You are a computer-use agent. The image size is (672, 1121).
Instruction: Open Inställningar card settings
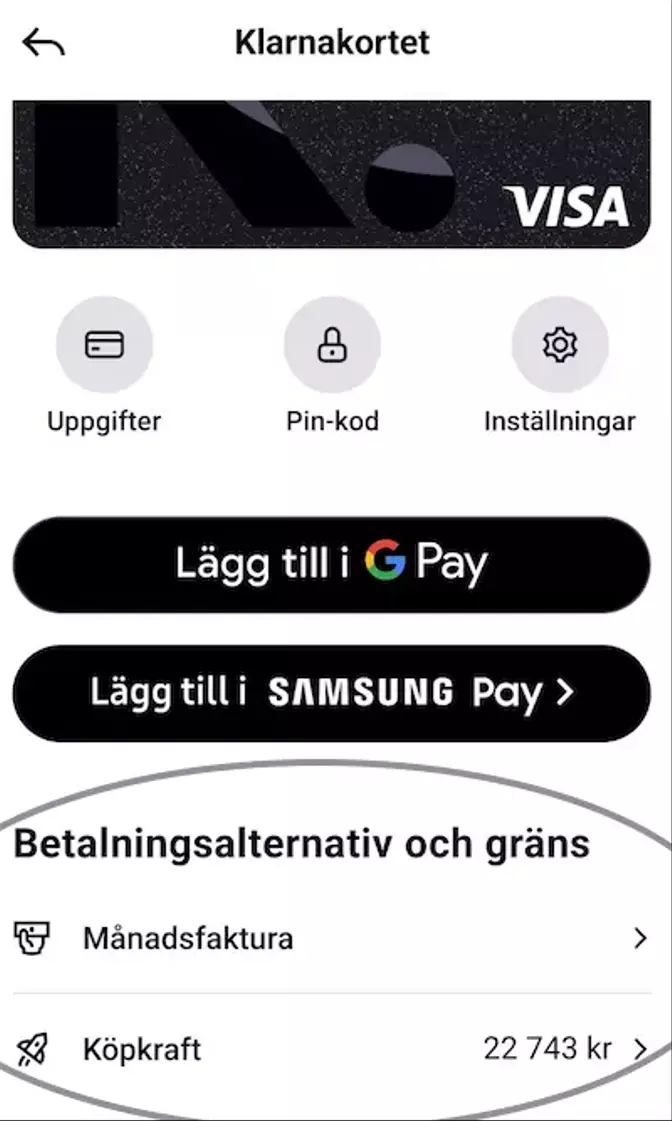point(559,345)
